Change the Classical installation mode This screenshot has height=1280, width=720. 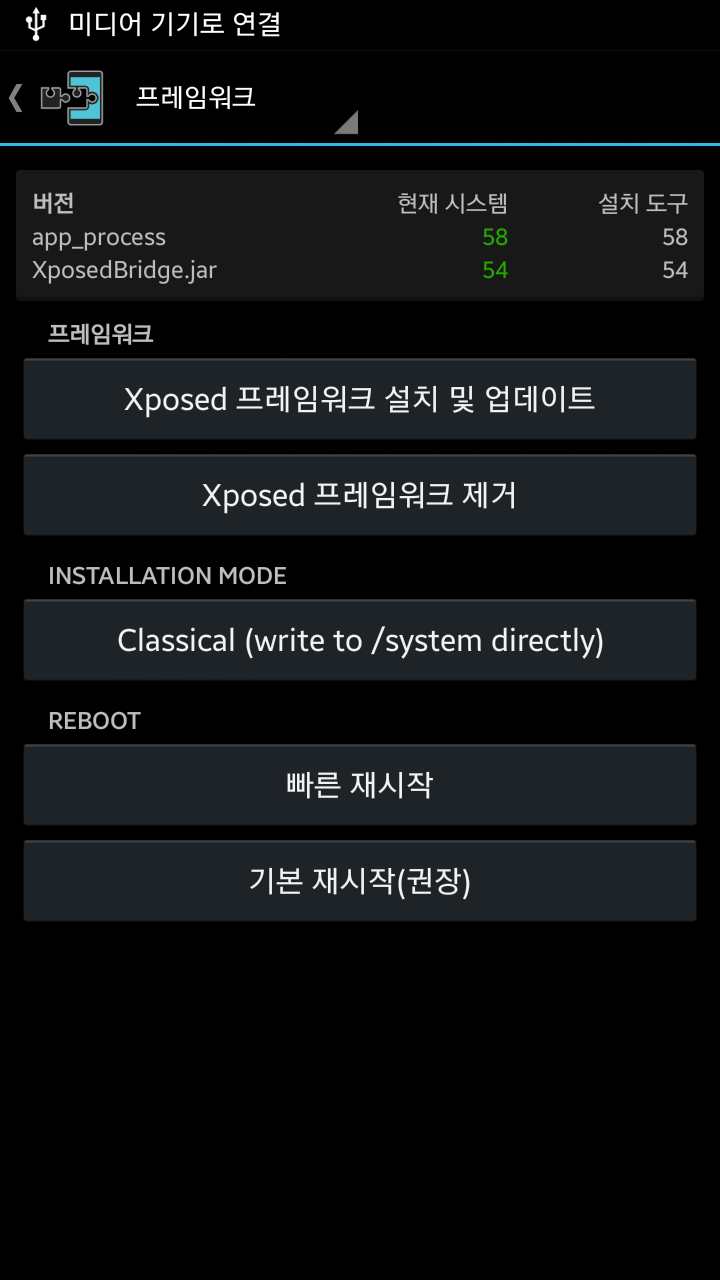coord(360,640)
